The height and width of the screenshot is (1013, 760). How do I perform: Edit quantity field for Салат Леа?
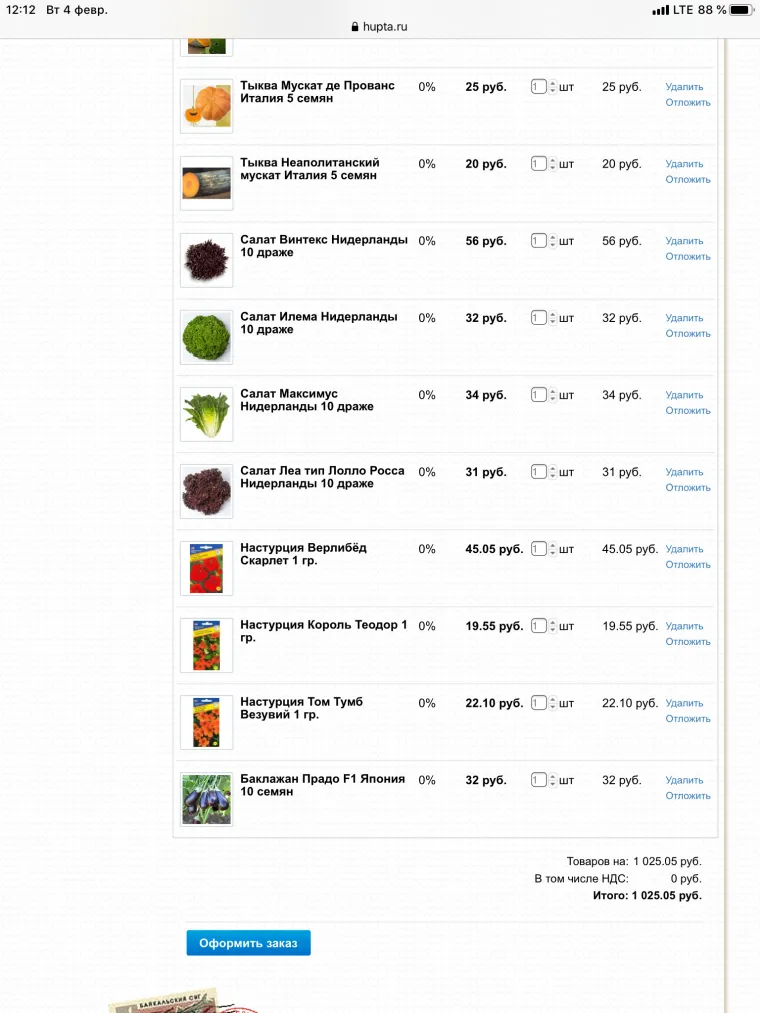point(538,472)
